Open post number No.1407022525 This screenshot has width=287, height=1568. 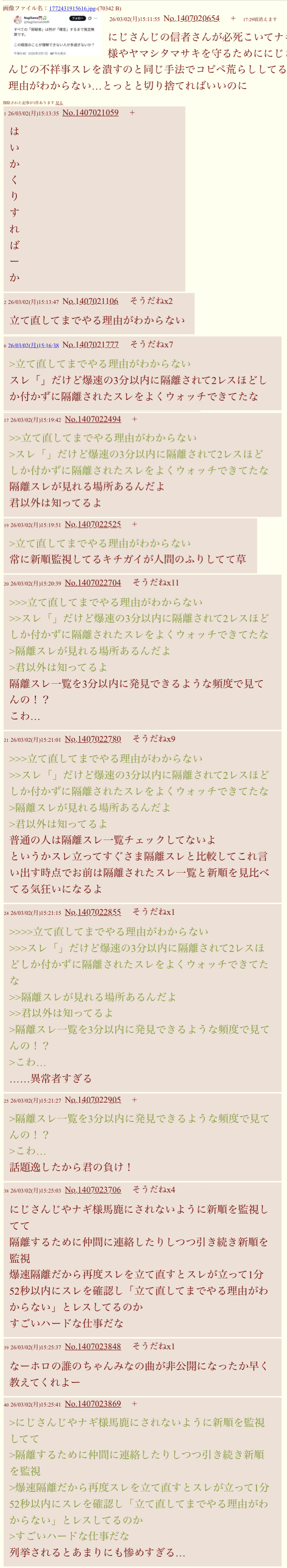pyautogui.click(x=93, y=524)
